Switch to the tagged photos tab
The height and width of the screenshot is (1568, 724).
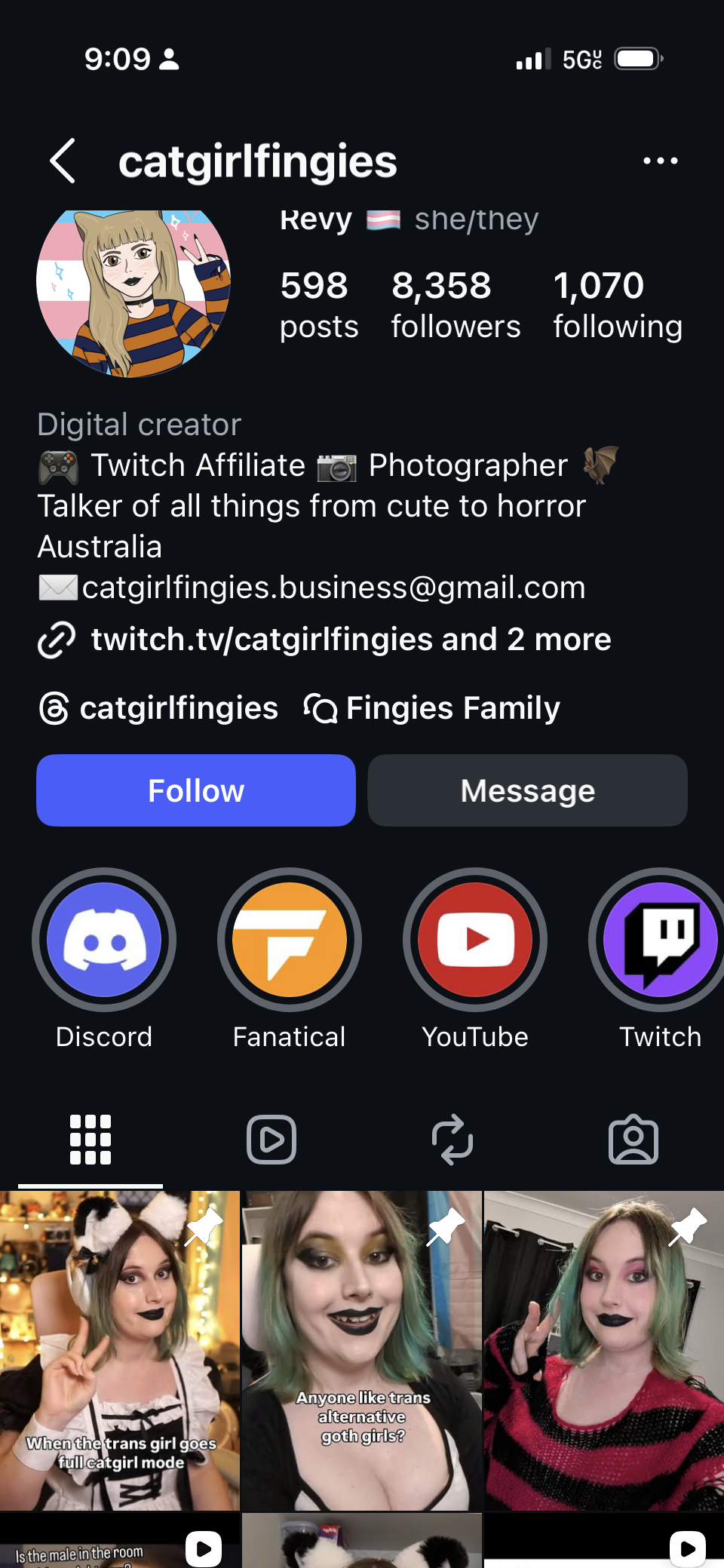633,1139
